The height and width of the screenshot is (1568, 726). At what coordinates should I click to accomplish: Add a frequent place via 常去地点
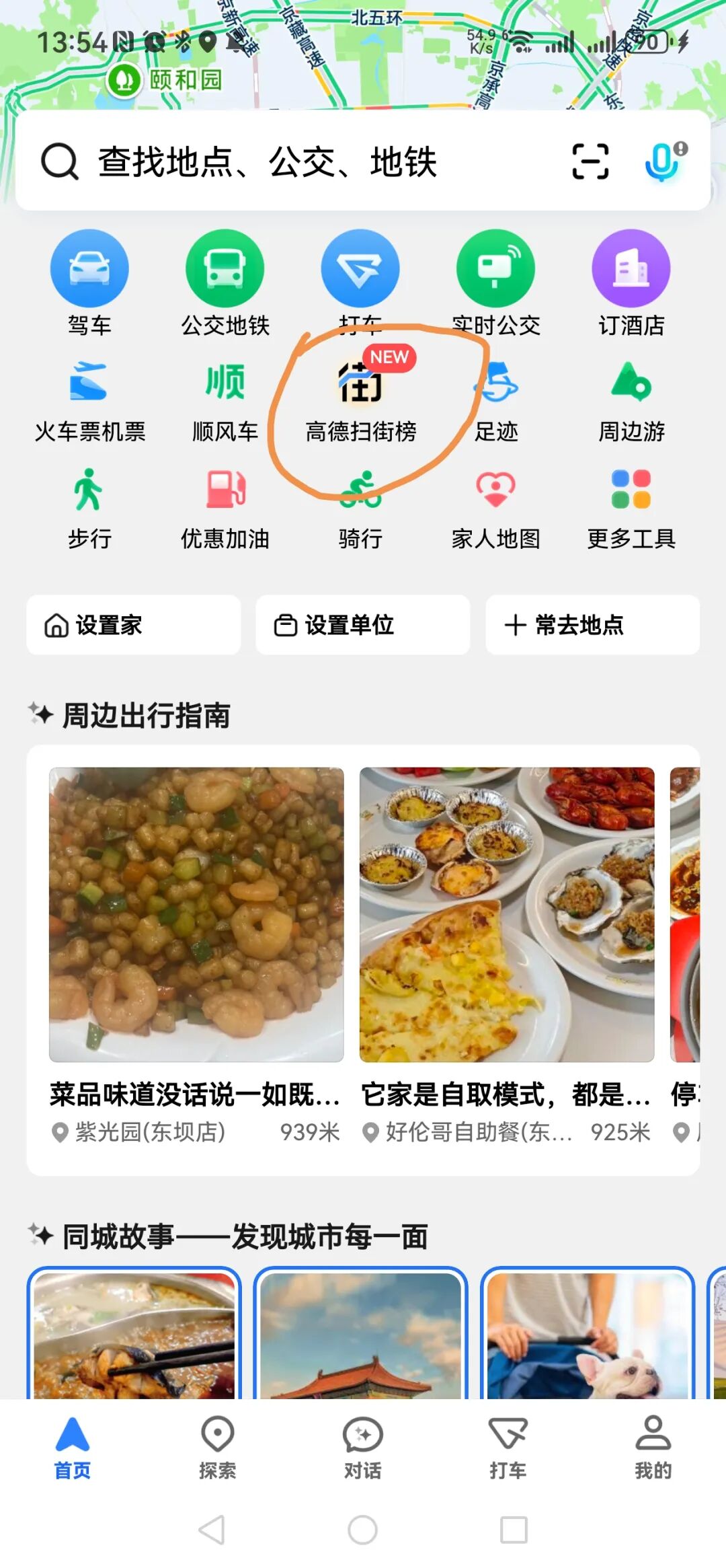(x=592, y=625)
